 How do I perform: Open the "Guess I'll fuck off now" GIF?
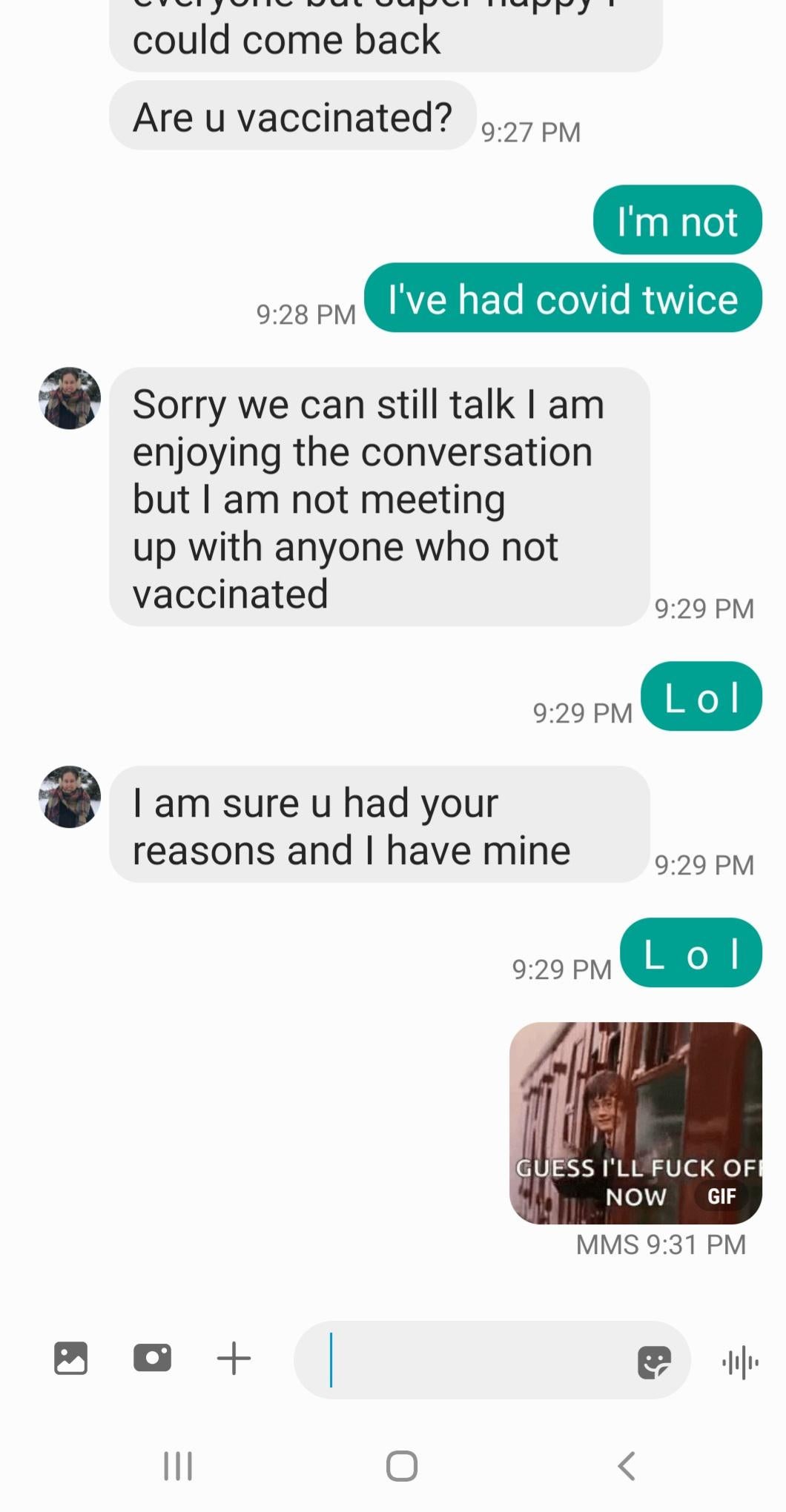point(635,1122)
